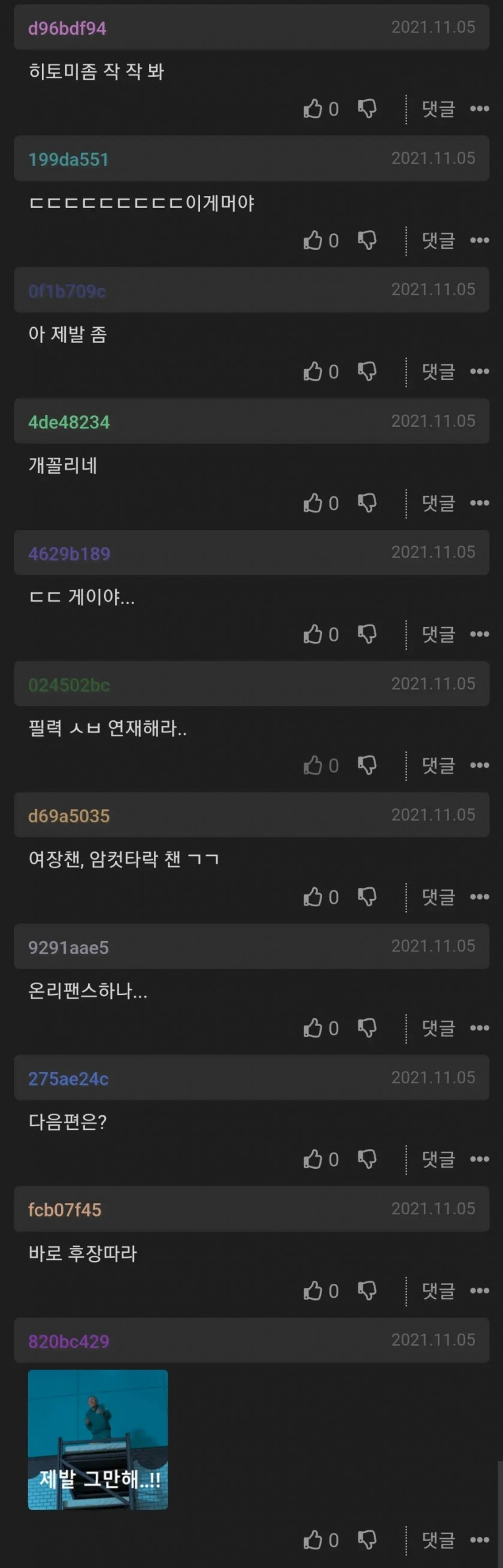Like the comment by 0f1b709c
The width and height of the screenshot is (503, 1568).
coord(313,371)
